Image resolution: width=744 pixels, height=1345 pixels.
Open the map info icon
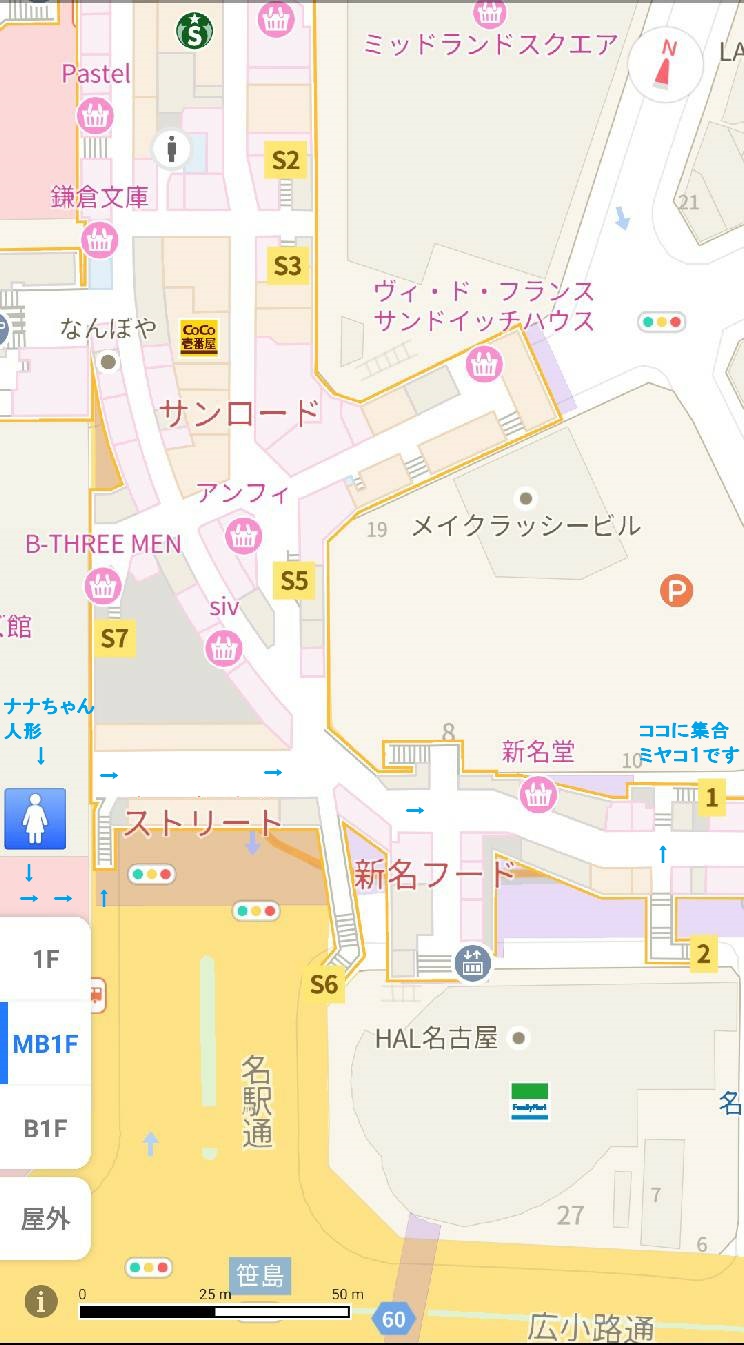[41, 1301]
